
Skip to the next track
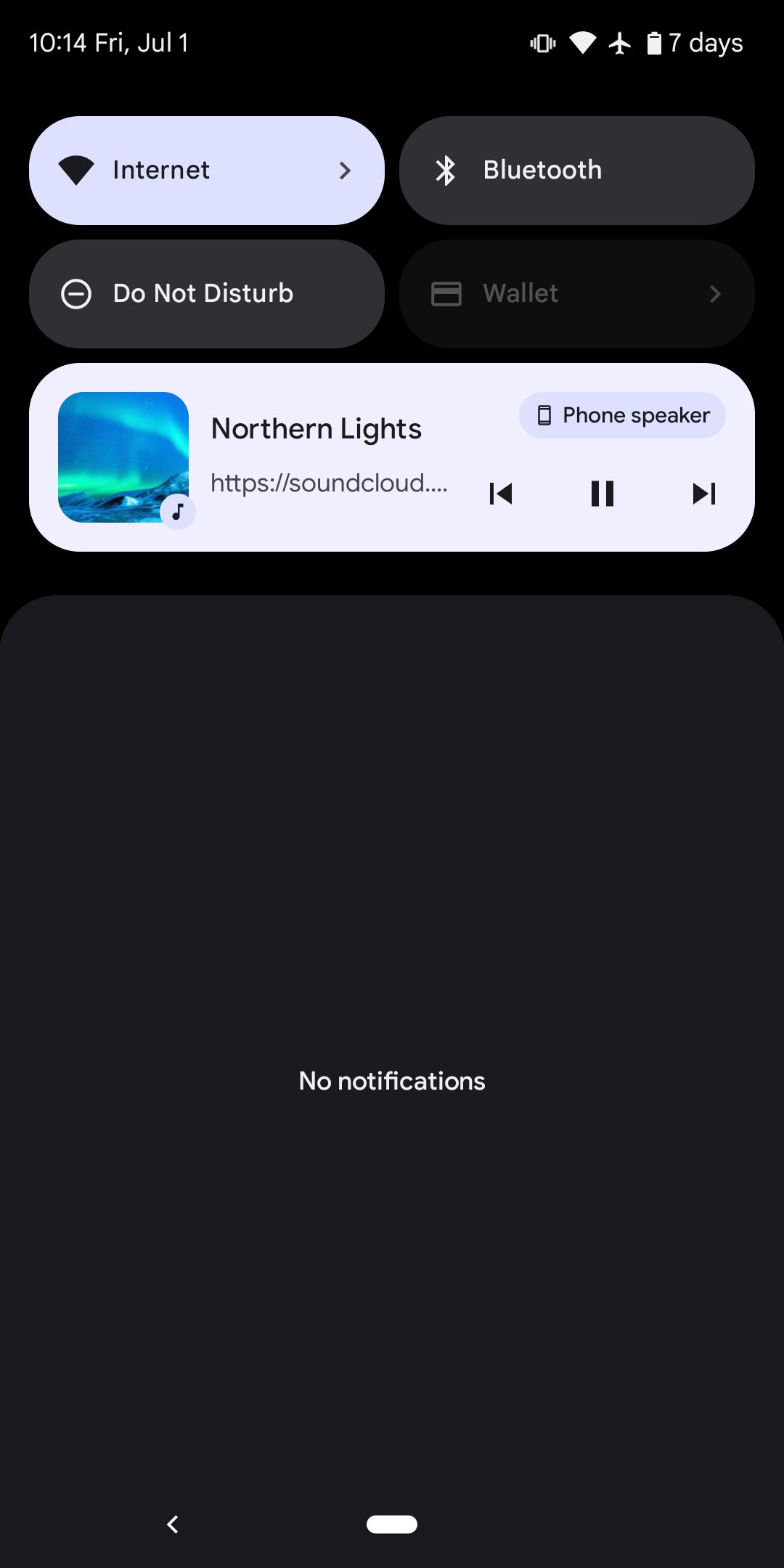click(703, 494)
